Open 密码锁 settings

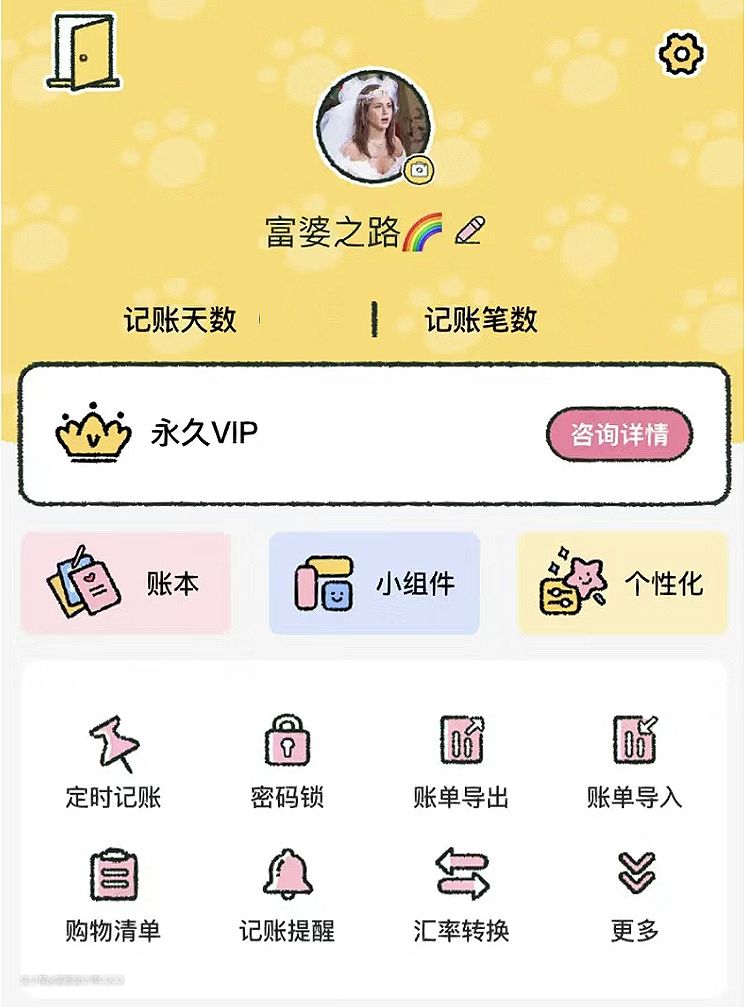click(x=287, y=762)
